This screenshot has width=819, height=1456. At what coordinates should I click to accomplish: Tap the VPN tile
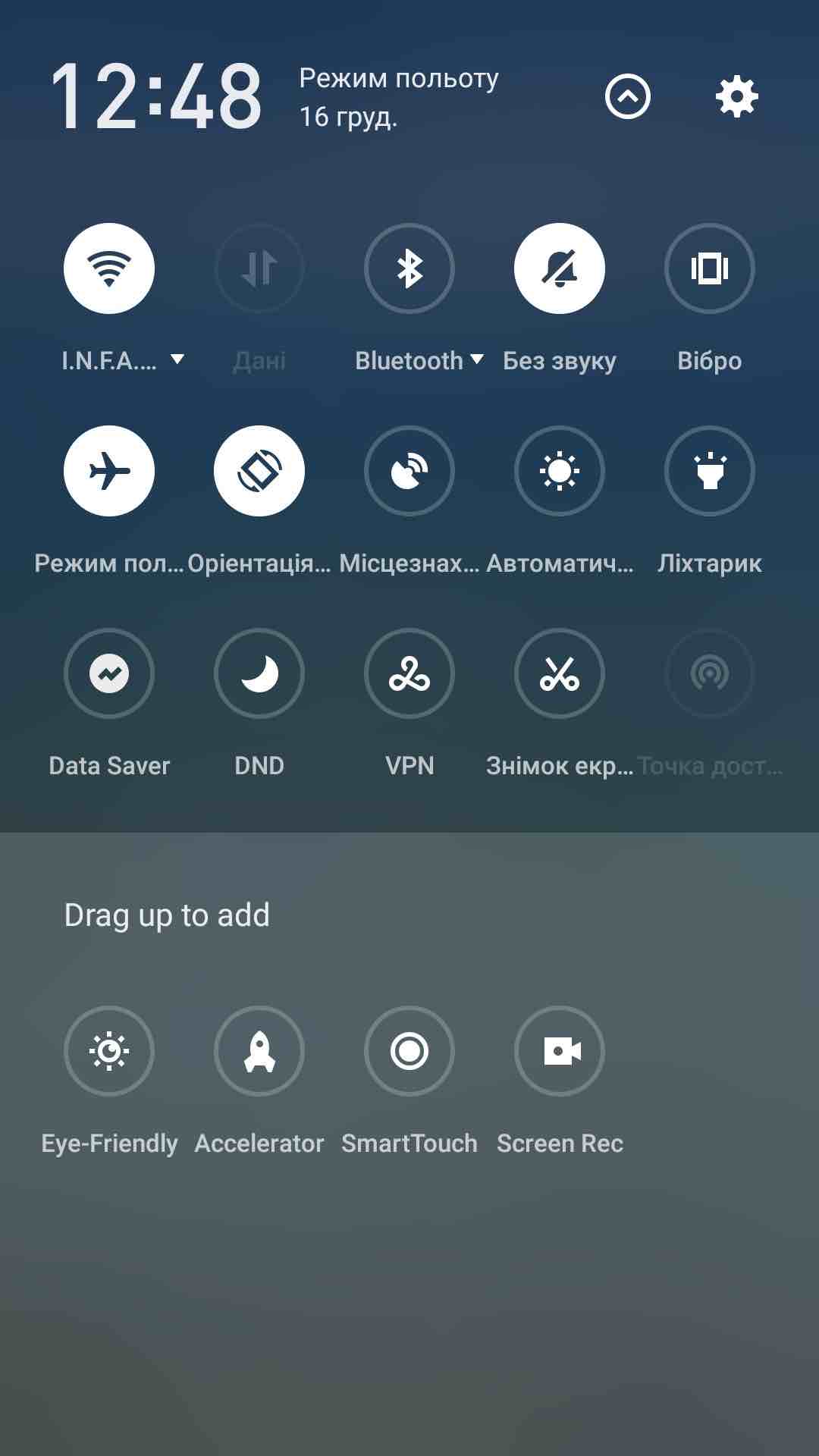pyautogui.click(x=409, y=673)
